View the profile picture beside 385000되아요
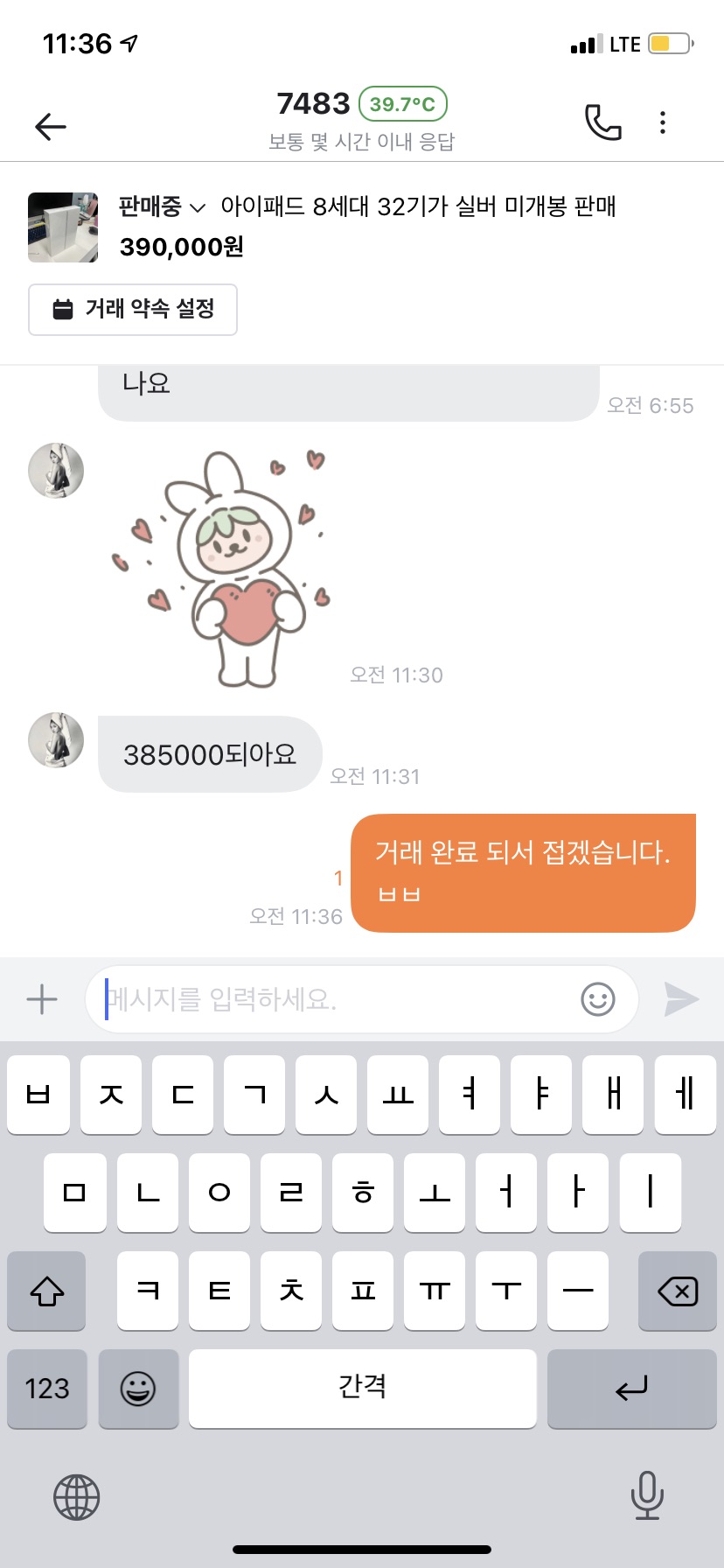Screen dimensions: 724x1568 (x=56, y=740)
